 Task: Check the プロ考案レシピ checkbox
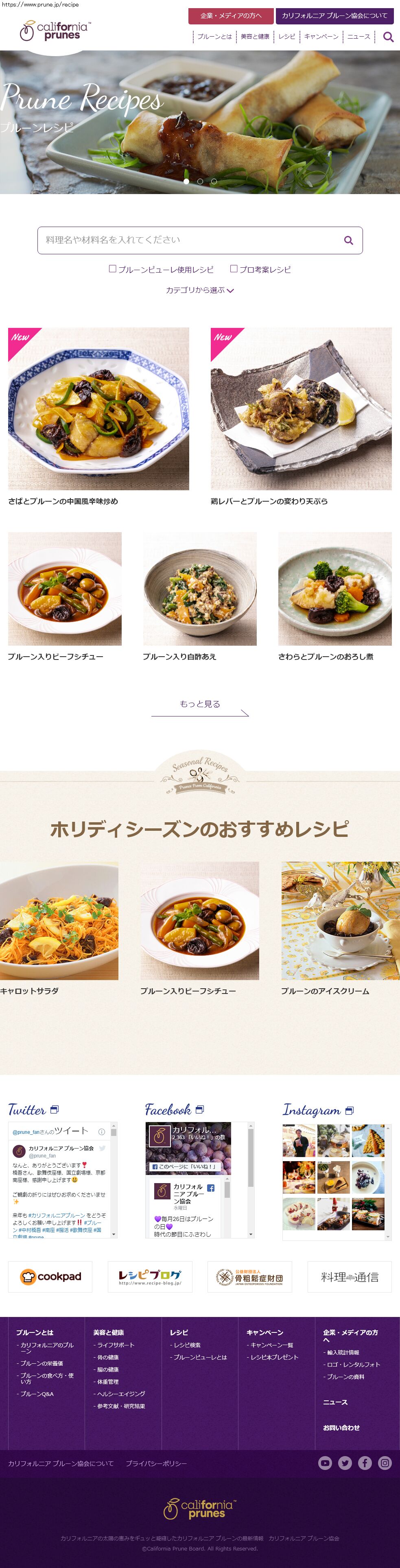[234, 269]
